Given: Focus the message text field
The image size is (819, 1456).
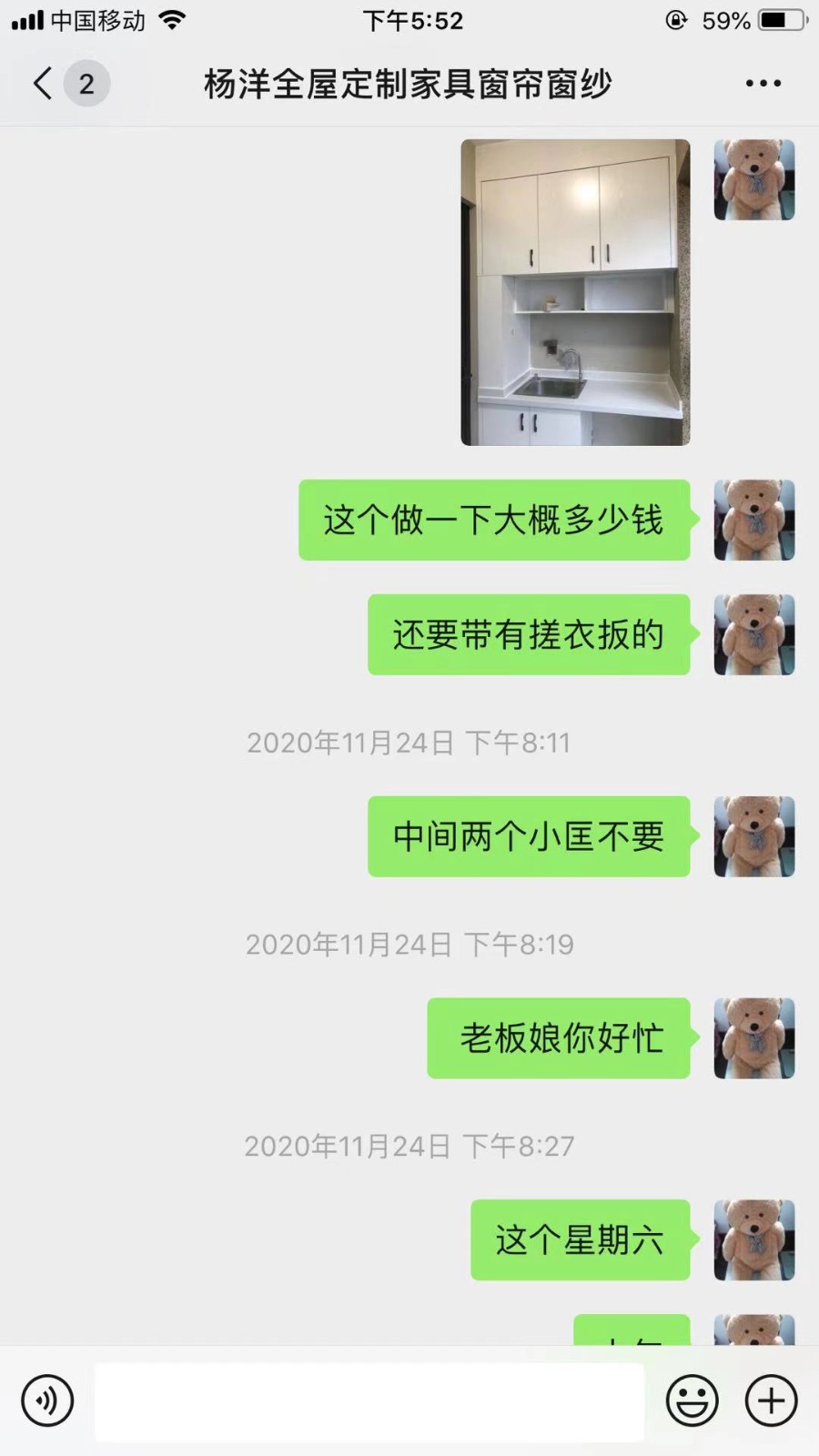Looking at the screenshot, I should click(x=369, y=1401).
